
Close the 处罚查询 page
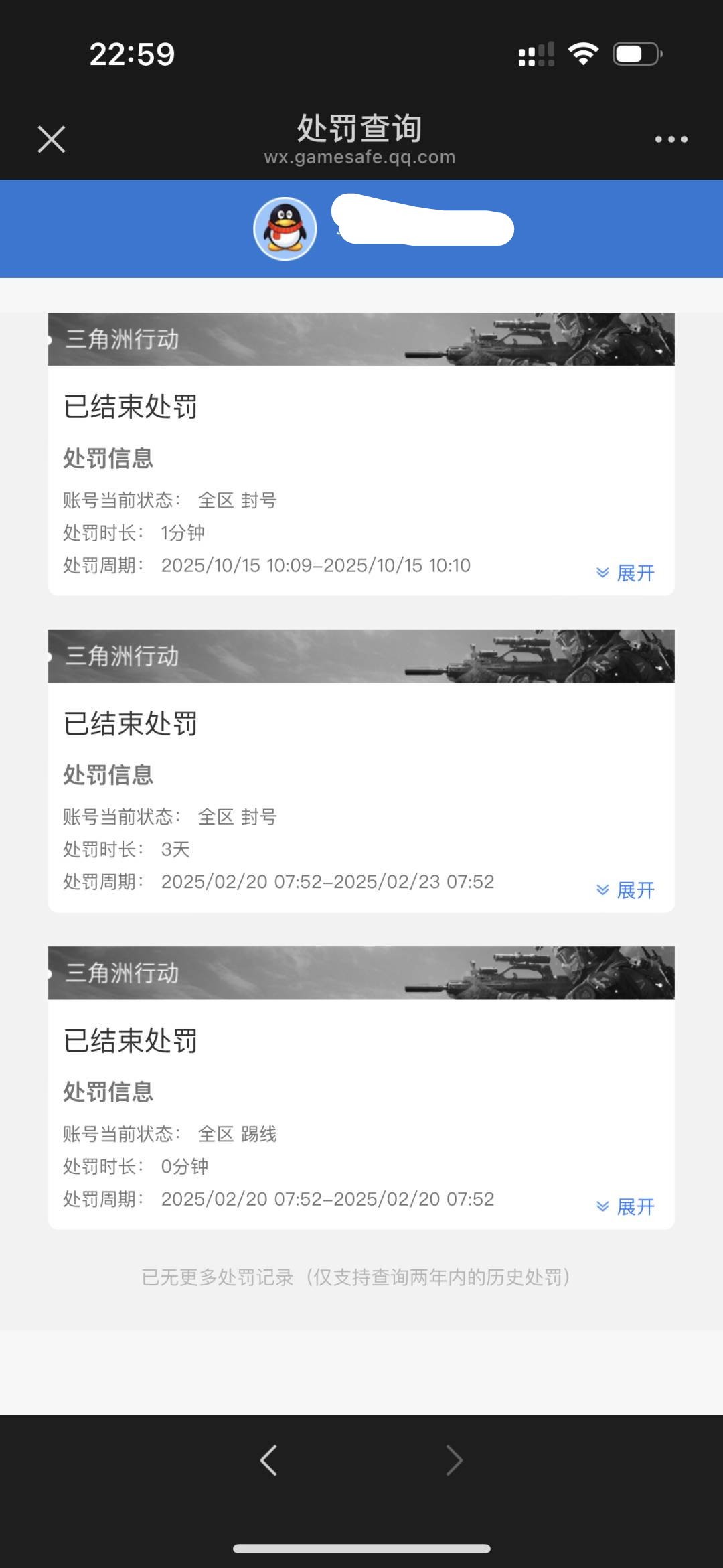point(51,139)
